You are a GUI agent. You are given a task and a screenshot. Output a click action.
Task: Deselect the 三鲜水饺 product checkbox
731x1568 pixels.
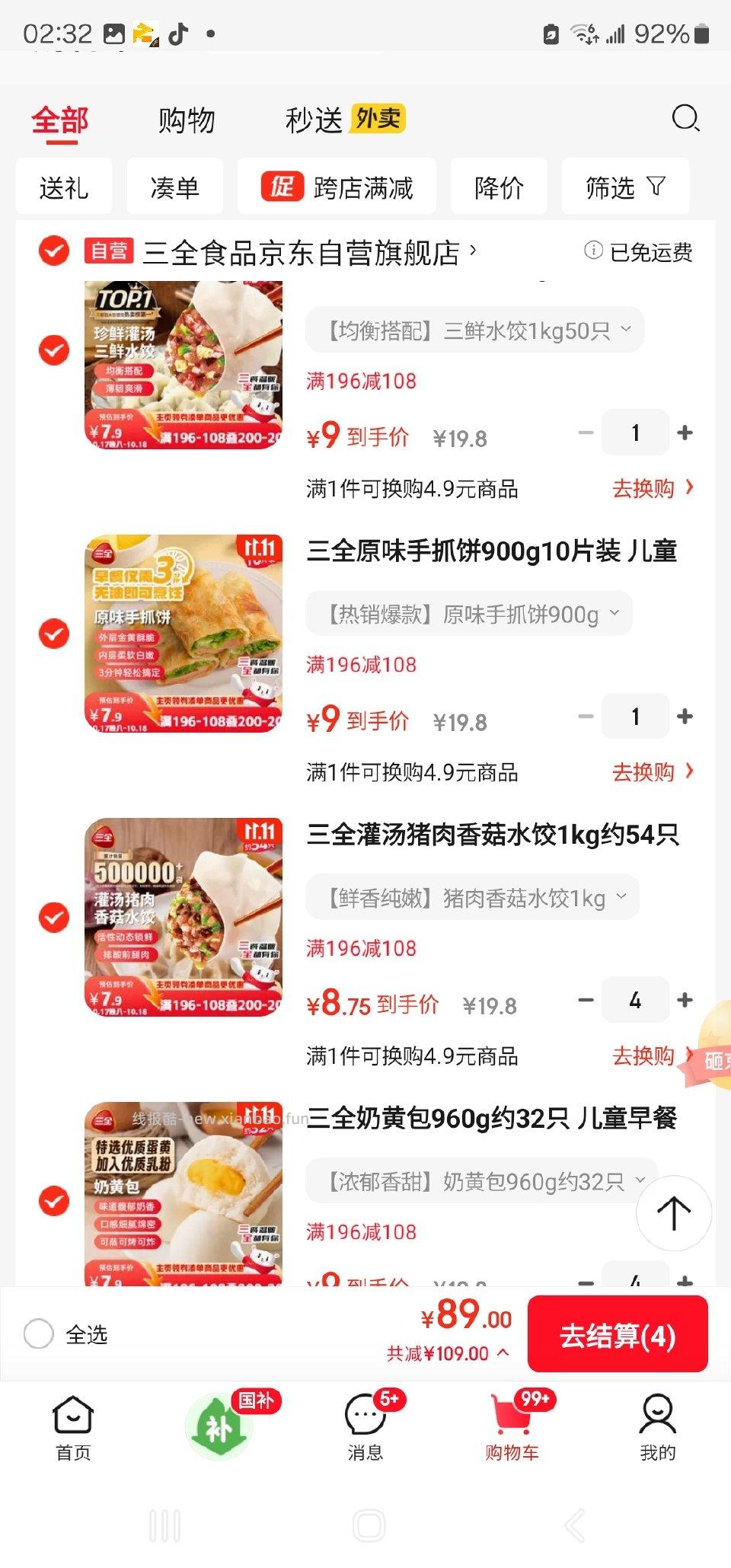click(x=53, y=351)
